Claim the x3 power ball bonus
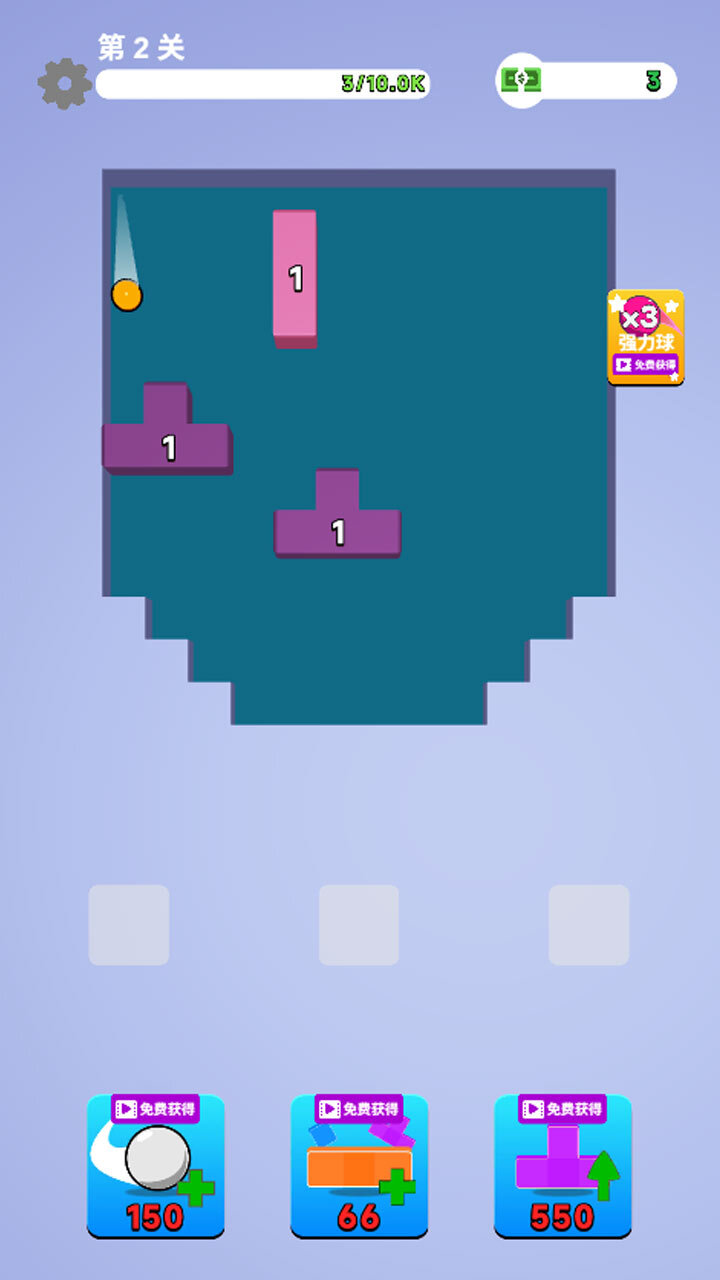720x1280 pixels. pos(646,337)
